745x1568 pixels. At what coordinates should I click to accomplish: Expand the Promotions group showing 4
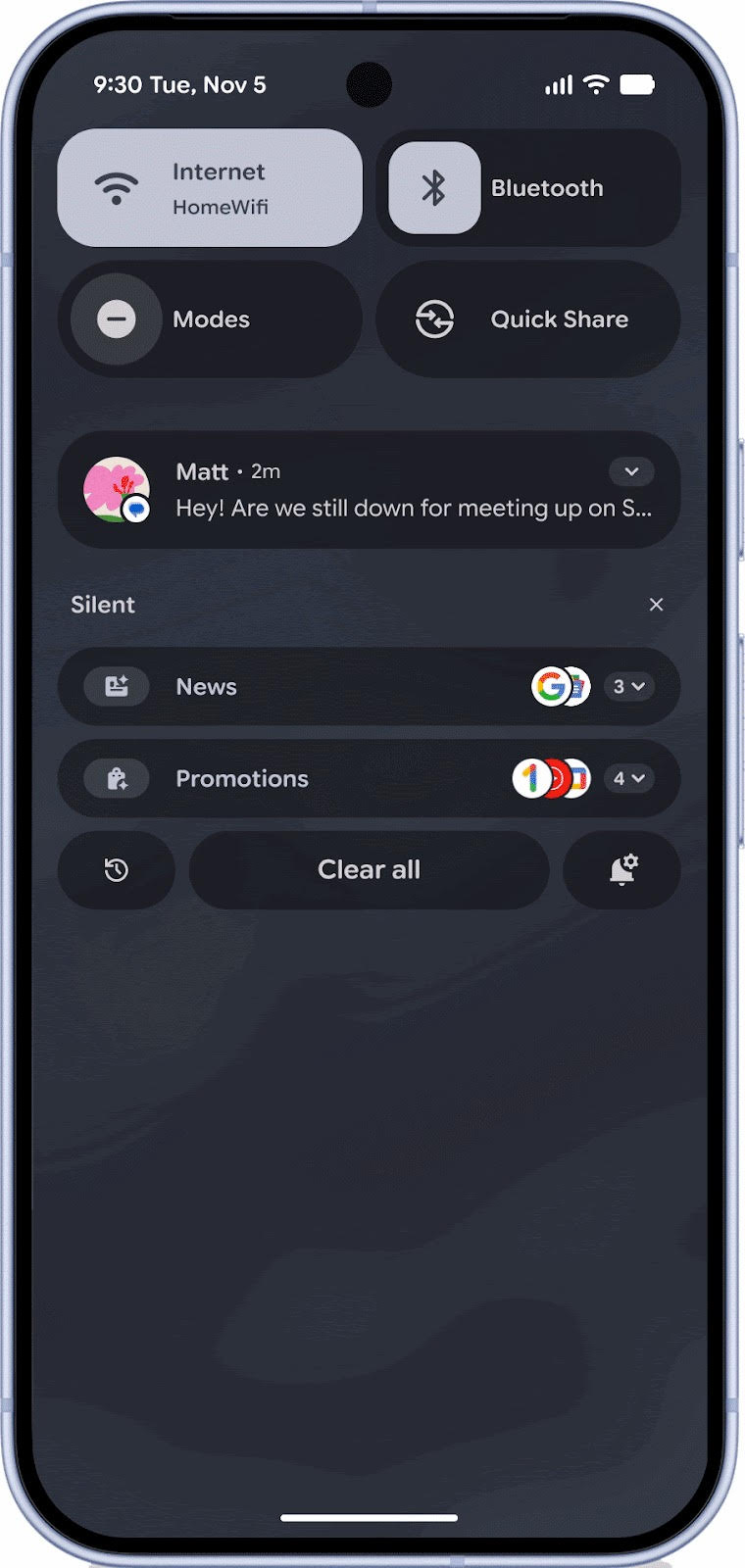pyautogui.click(x=628, y=779)
